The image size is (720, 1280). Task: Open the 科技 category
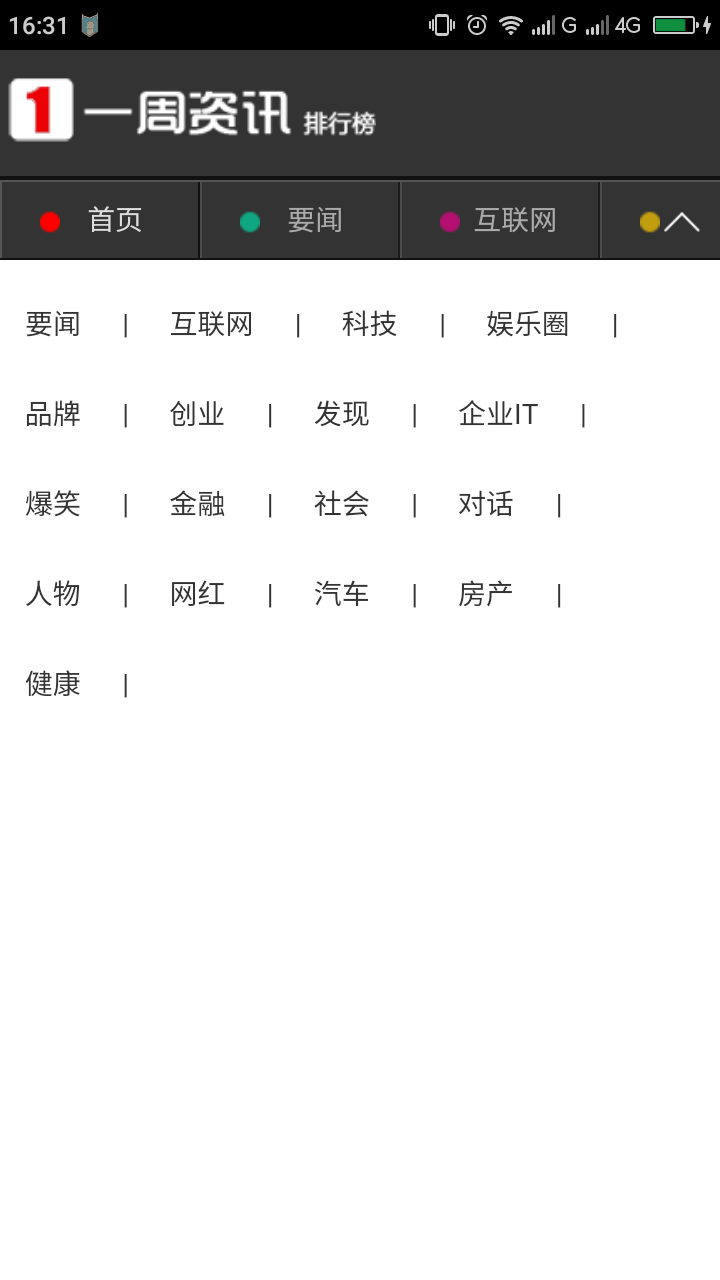point(369,324)
